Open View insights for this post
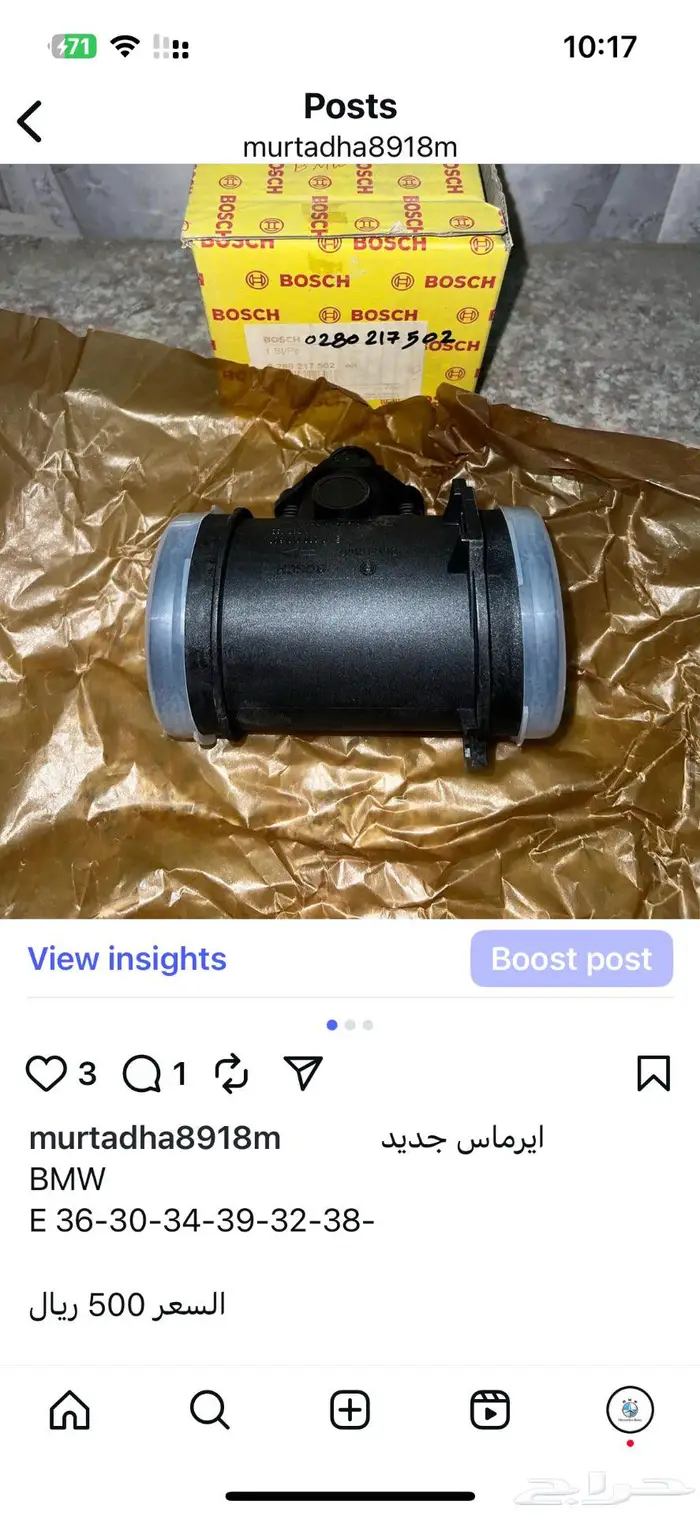Image resolution: width=700 pixels, height=1515 pixels. [x=127, y=959]
